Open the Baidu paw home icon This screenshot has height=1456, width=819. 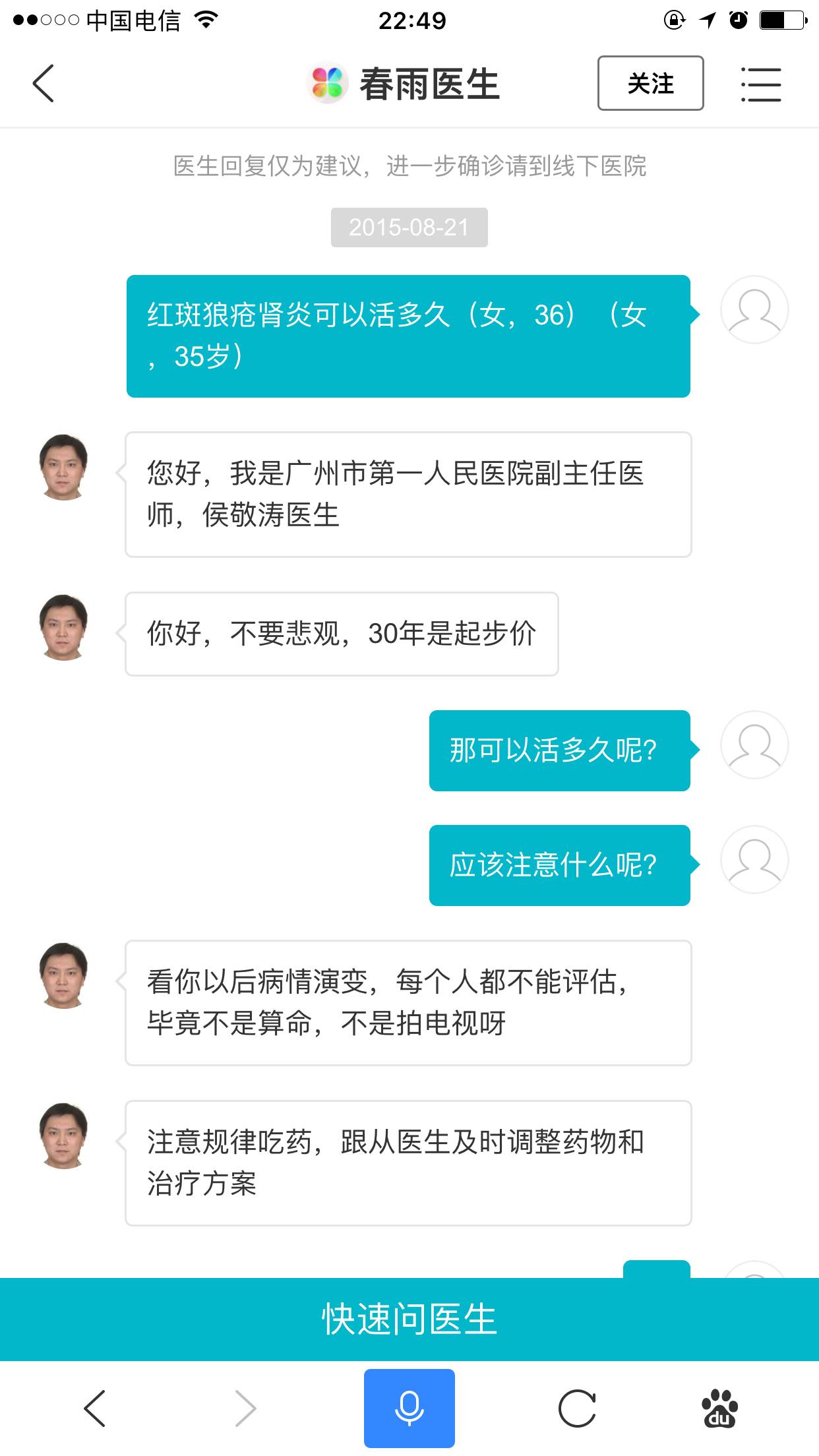tap(719, 1409)
